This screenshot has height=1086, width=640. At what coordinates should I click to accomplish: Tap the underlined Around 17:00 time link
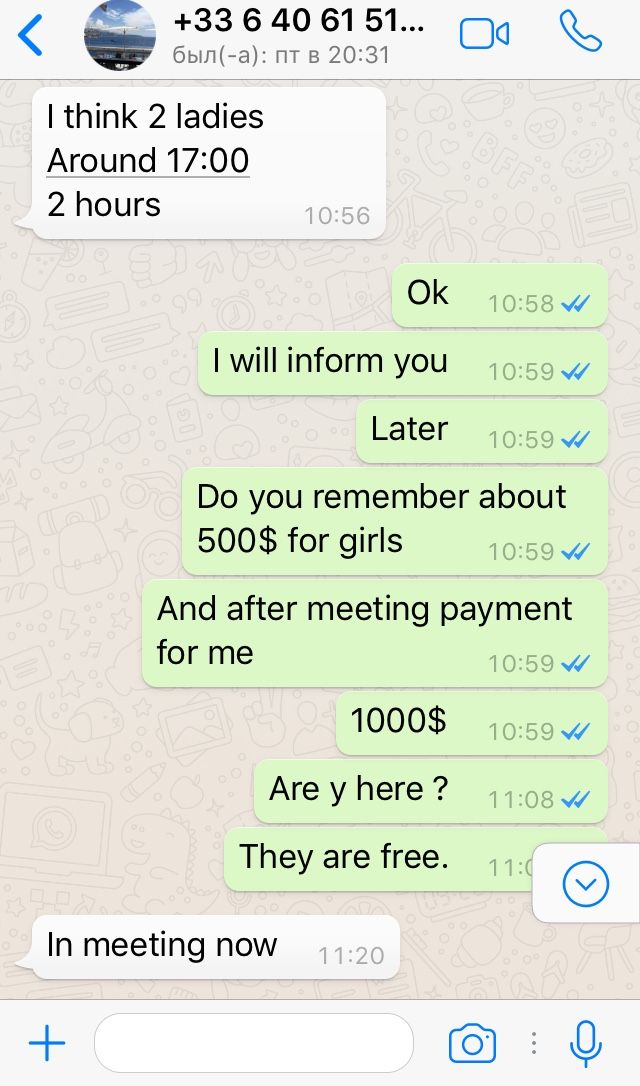pos(148,161)
